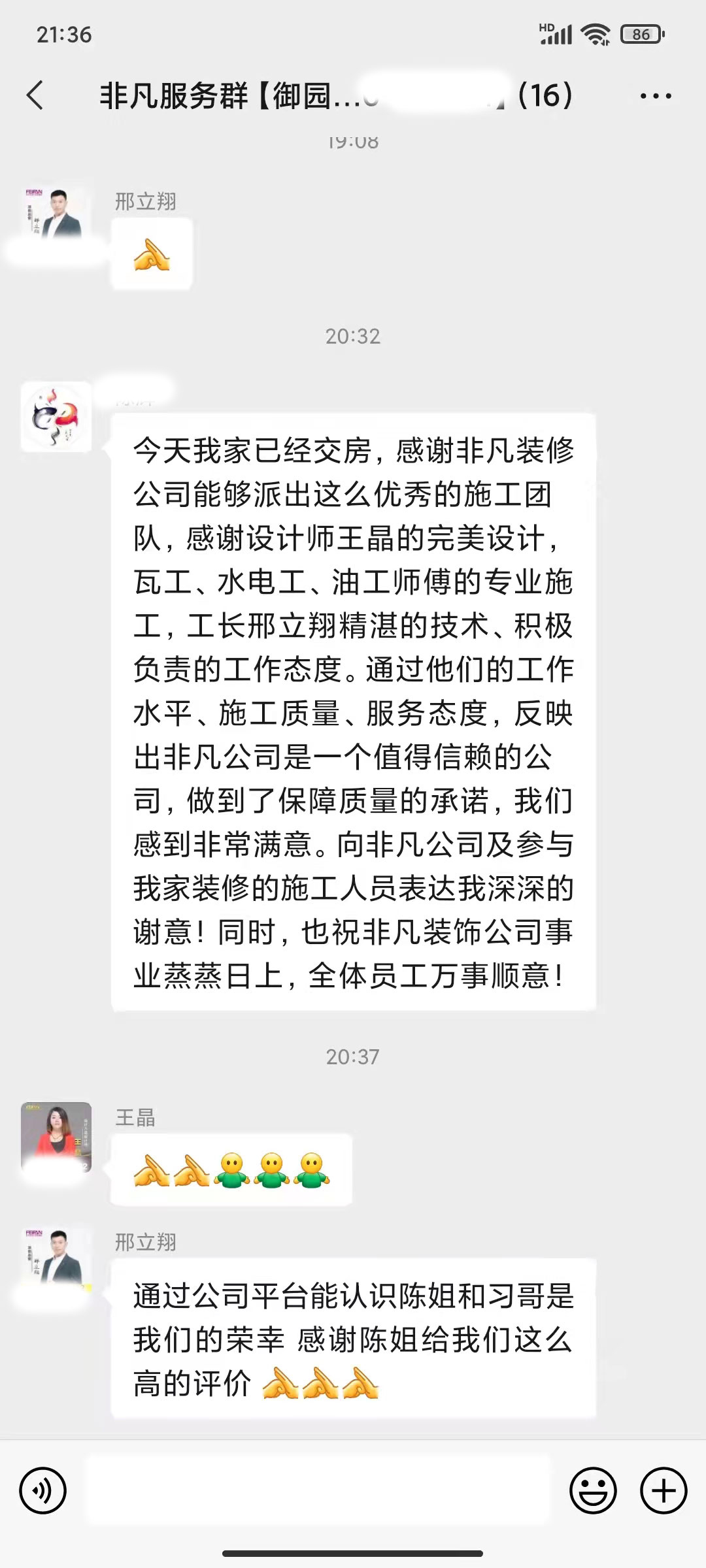Screen dimensions: 706x1568
Task: Open the avatar beside the long thank-you message
Action: pyautogui.click(x=56, y=417)
